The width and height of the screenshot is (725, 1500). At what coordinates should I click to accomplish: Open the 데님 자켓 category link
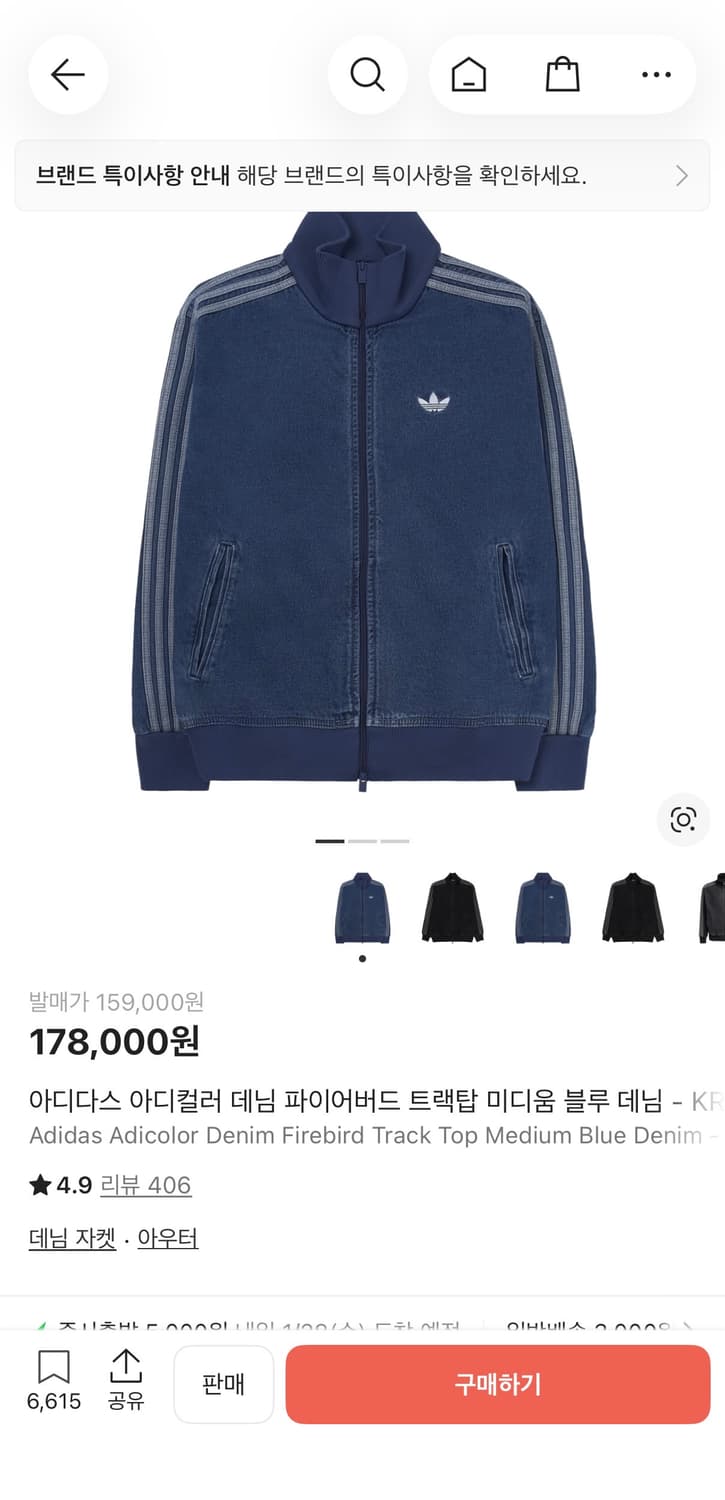(x=71, y=1238)
